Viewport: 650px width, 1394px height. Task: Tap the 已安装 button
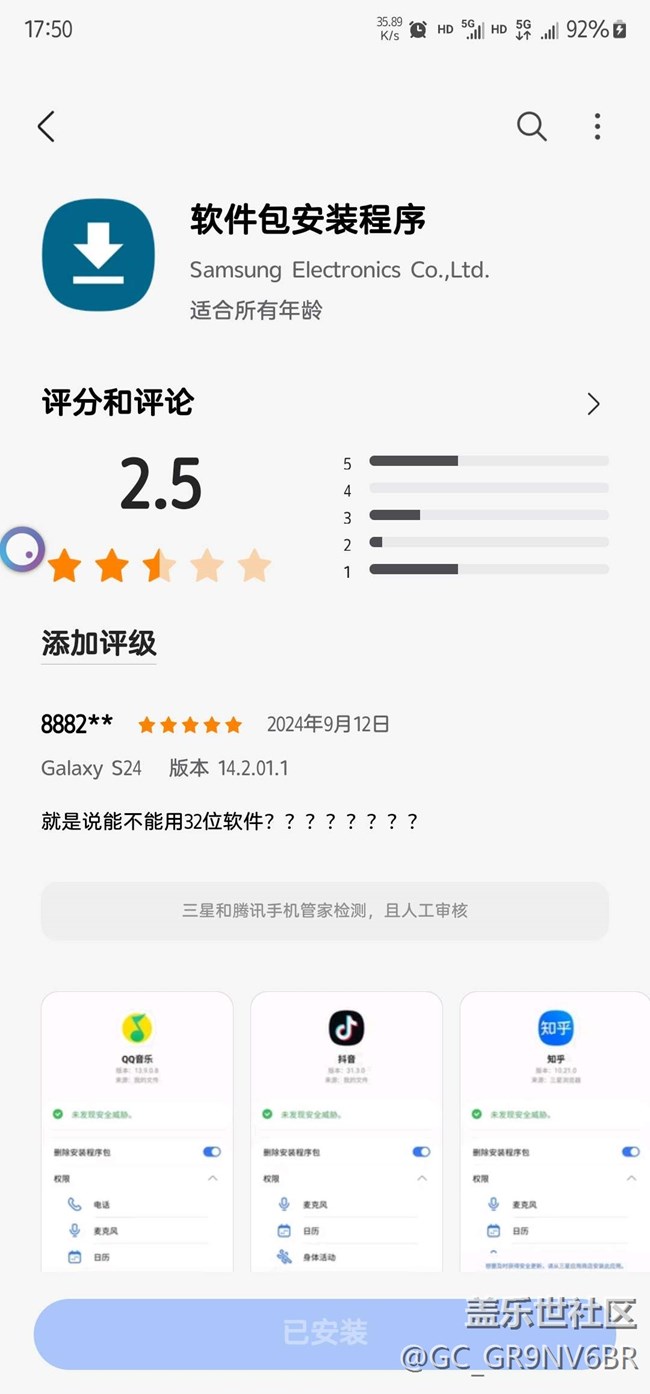[324, 1333]
